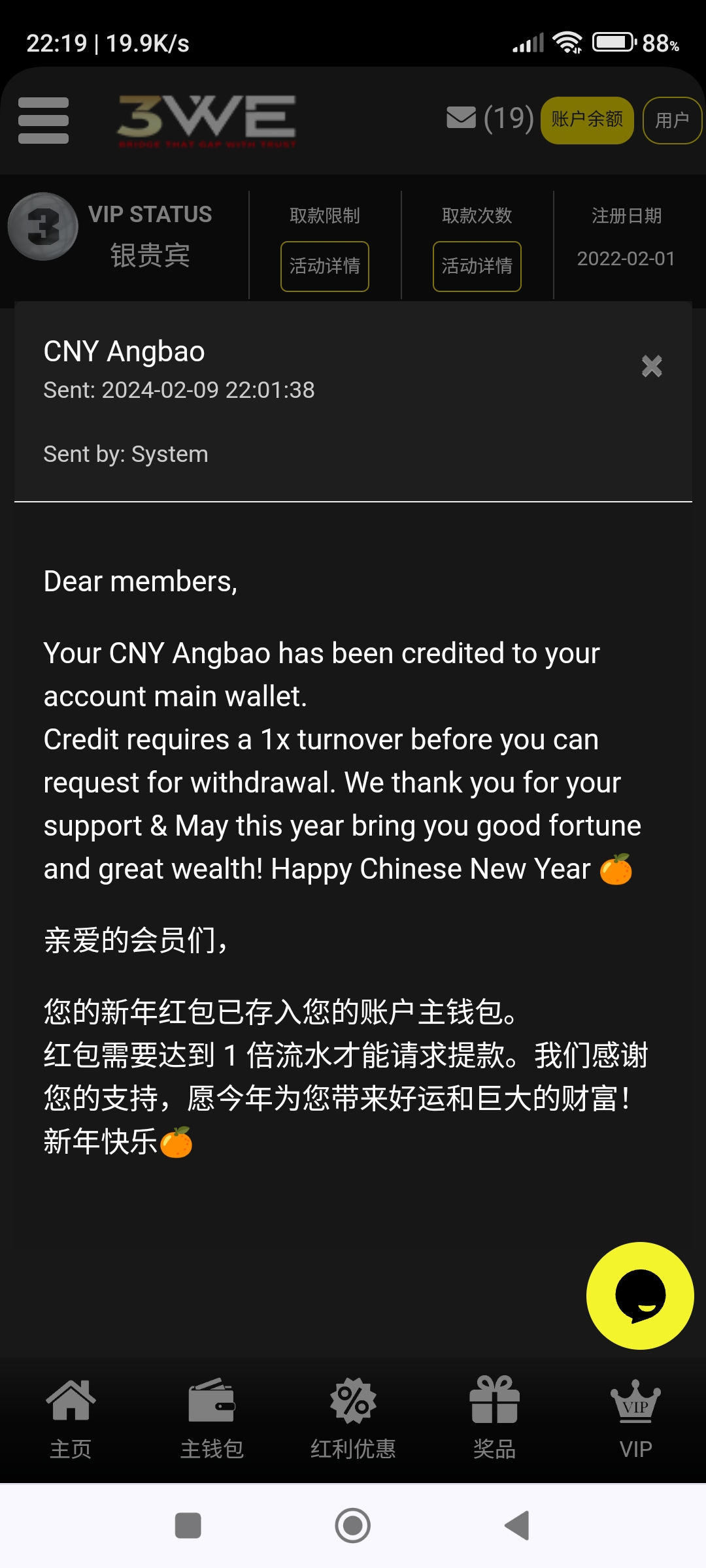The width and height of the screenshot is (706, 1568).
Task: Tap the system home circle button
Action: (353, 1526)
